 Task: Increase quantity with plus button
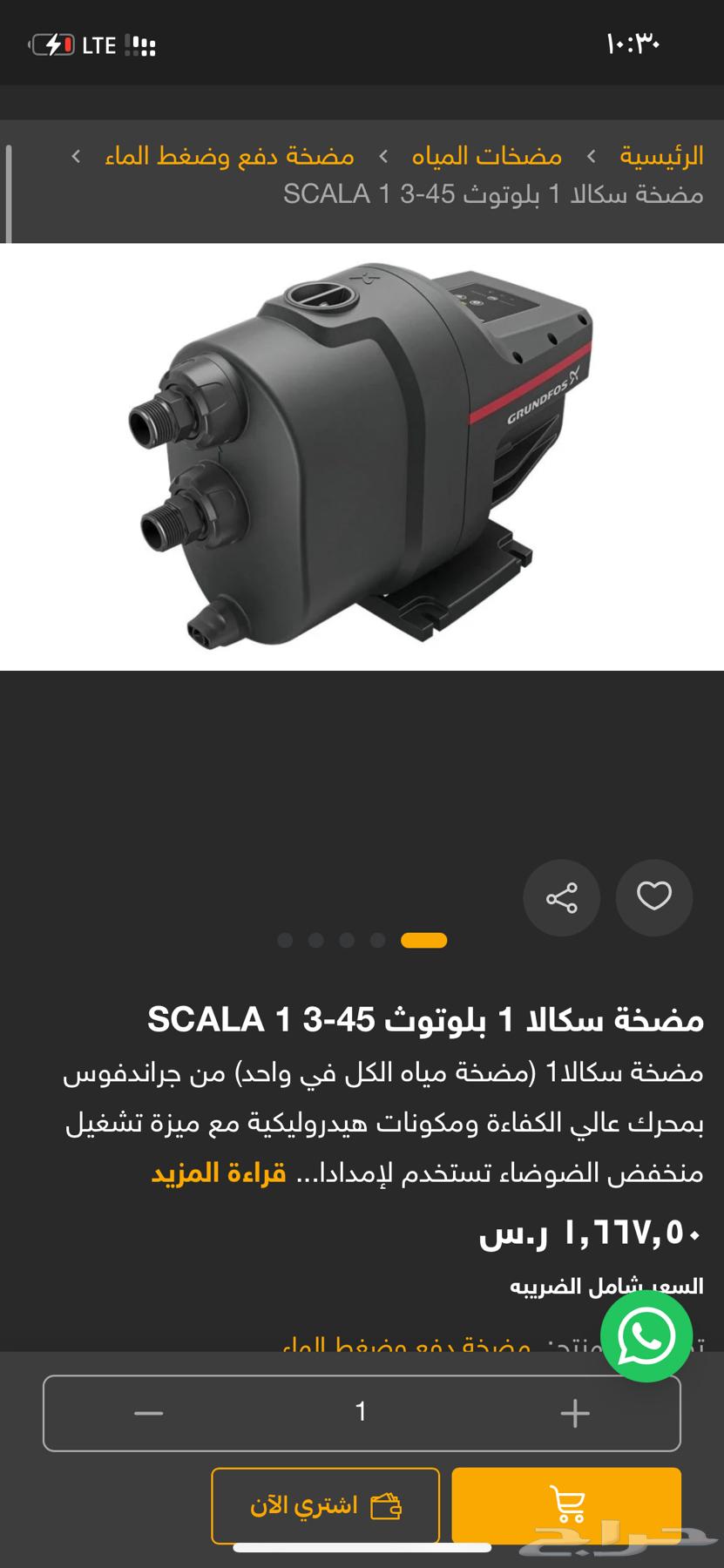pos(574,1413)
